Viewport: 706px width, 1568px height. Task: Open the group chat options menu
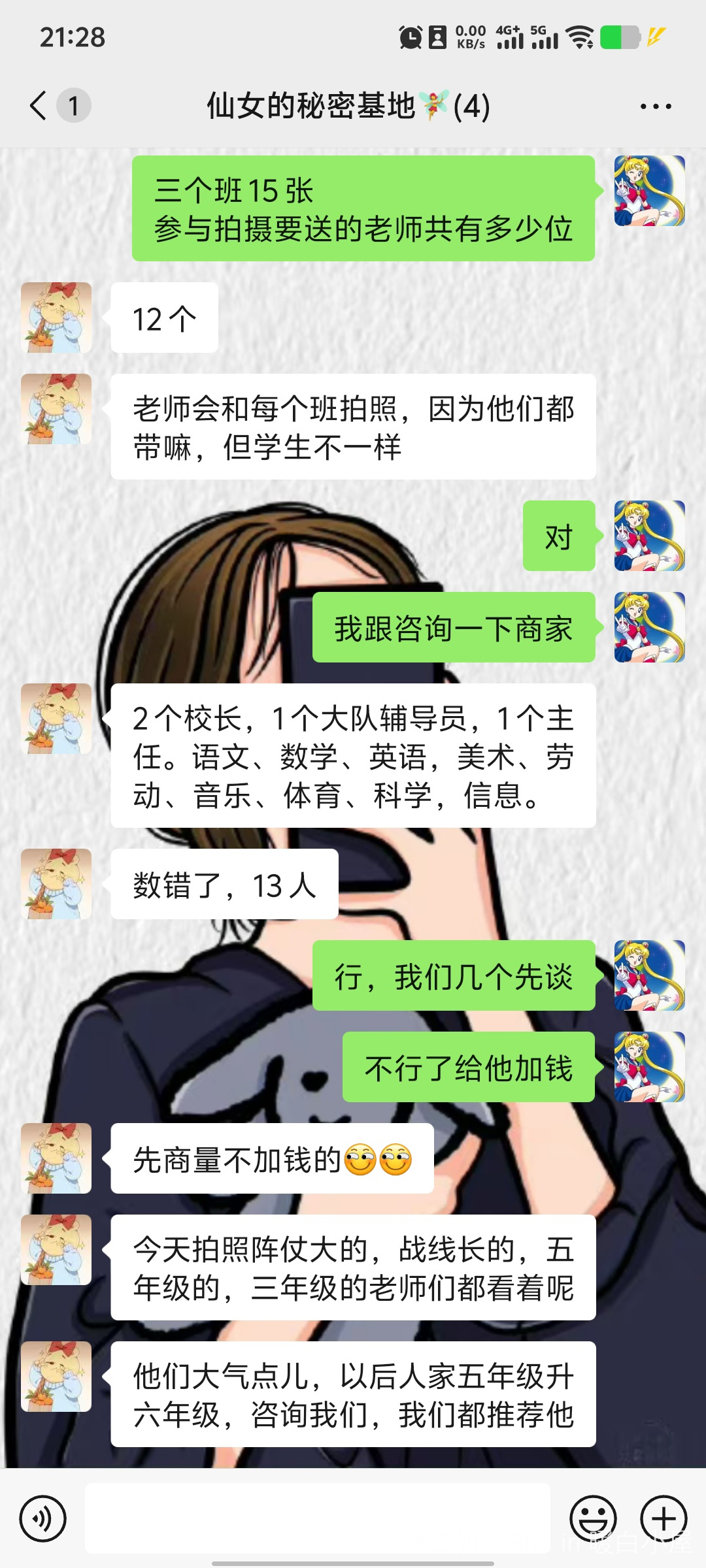point(655,106)
